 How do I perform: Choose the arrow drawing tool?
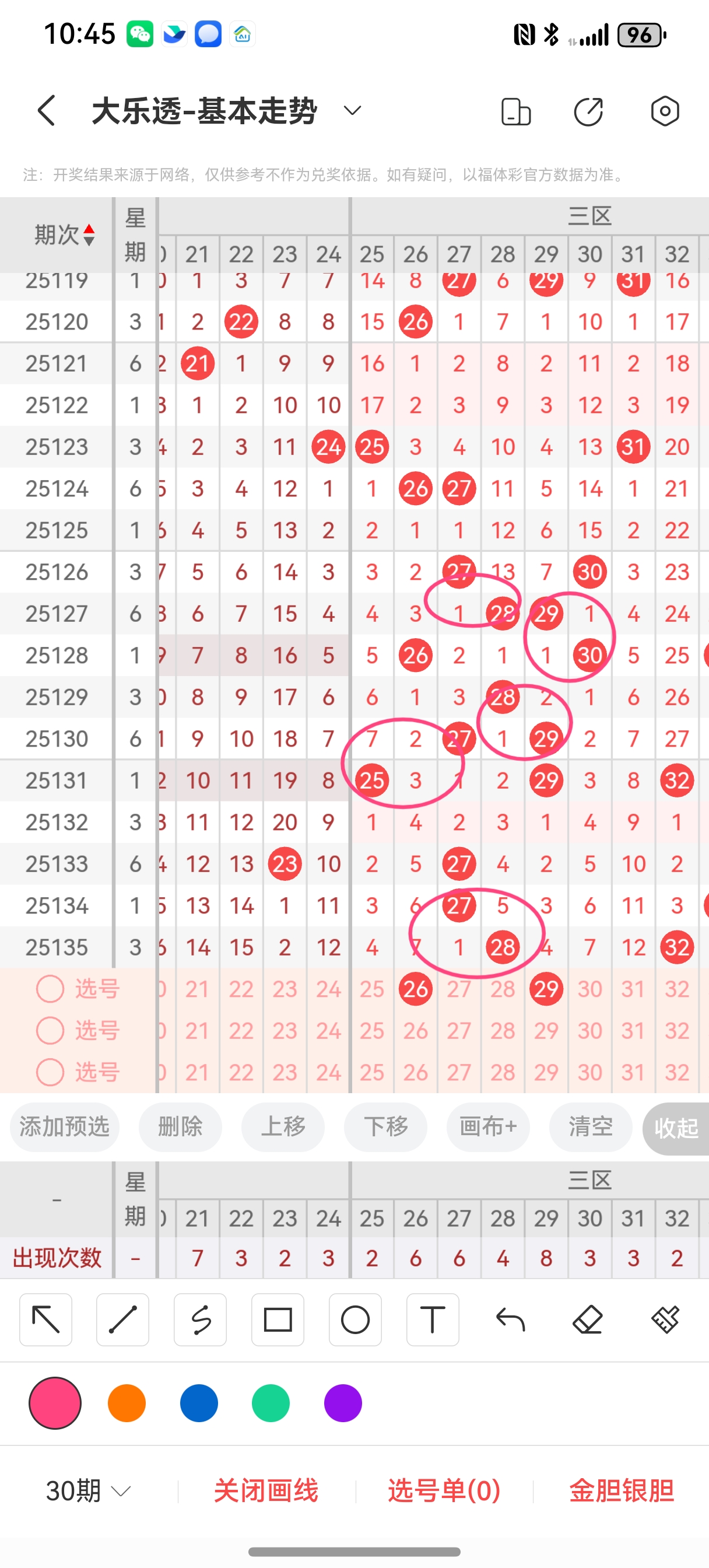tap(45, 1319)
